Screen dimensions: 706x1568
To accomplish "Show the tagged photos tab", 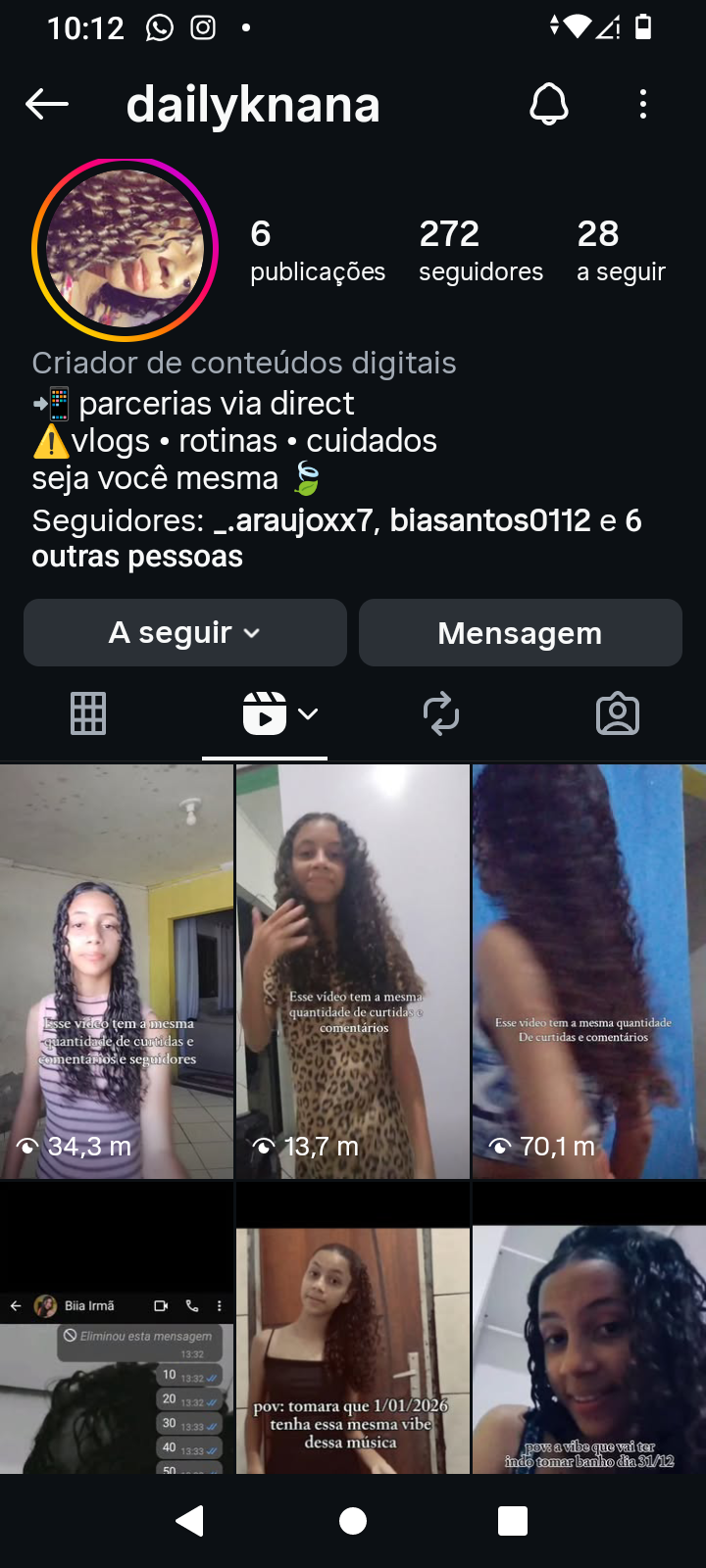I will pos(618,713).
